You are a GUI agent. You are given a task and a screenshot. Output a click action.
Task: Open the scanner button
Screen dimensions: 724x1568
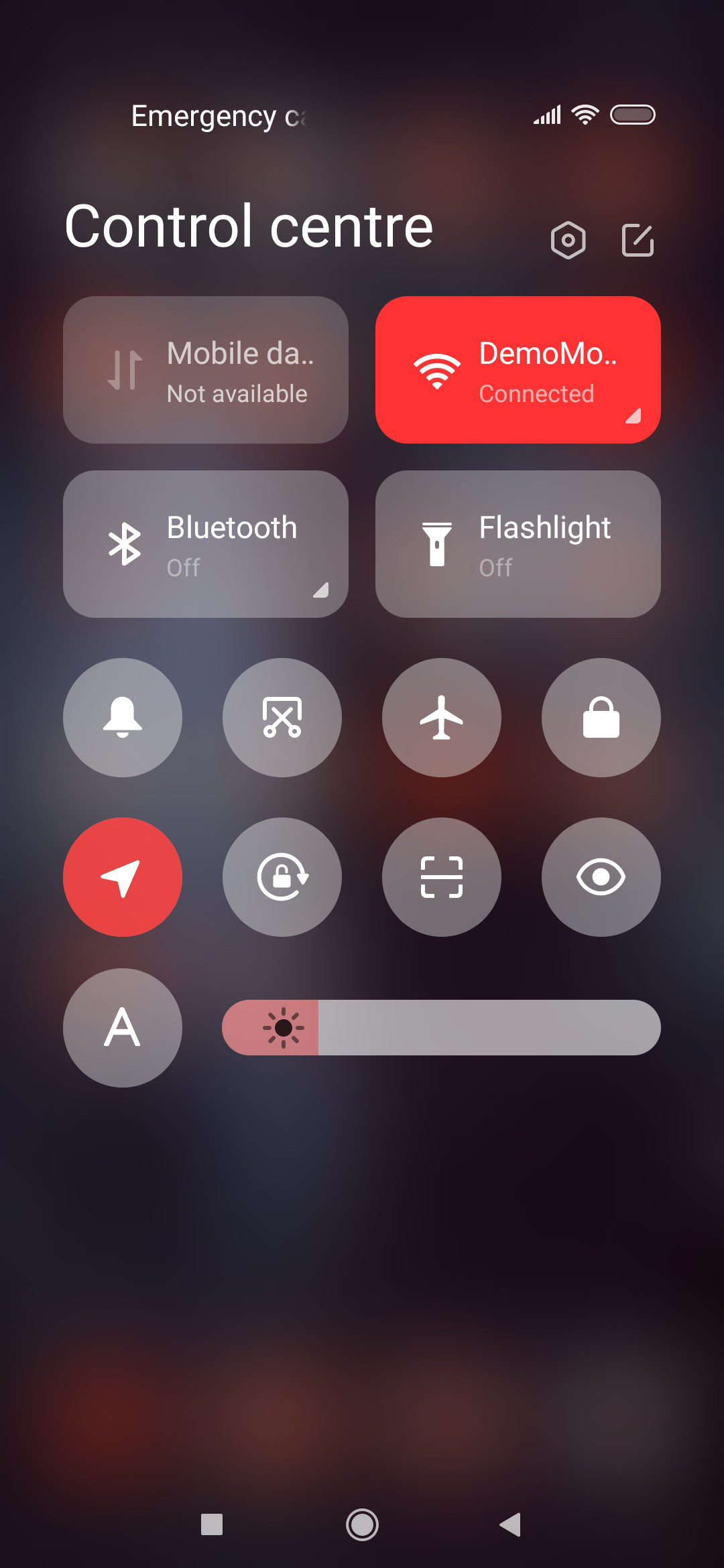click(442, 877)
